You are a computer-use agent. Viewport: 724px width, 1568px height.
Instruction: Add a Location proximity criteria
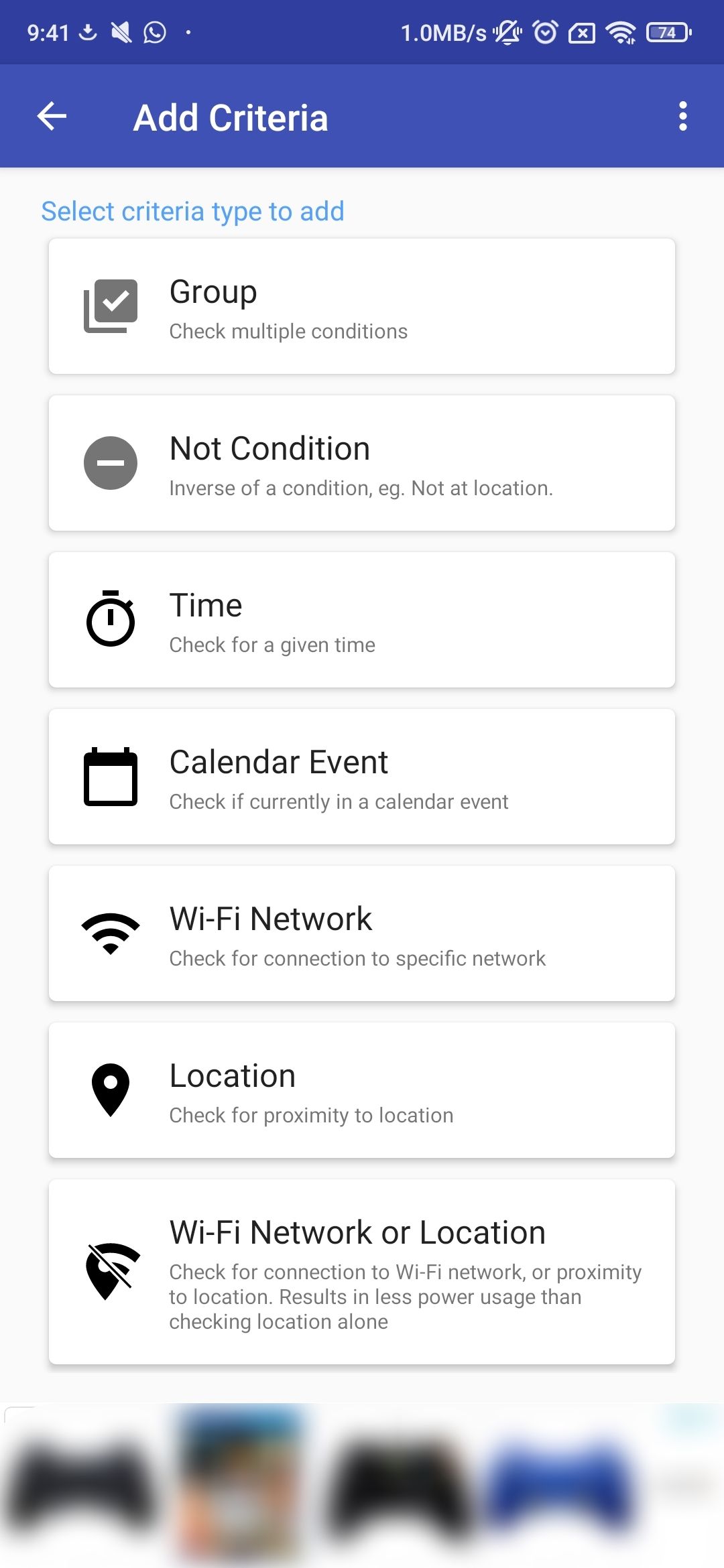tap(362, 1090)
